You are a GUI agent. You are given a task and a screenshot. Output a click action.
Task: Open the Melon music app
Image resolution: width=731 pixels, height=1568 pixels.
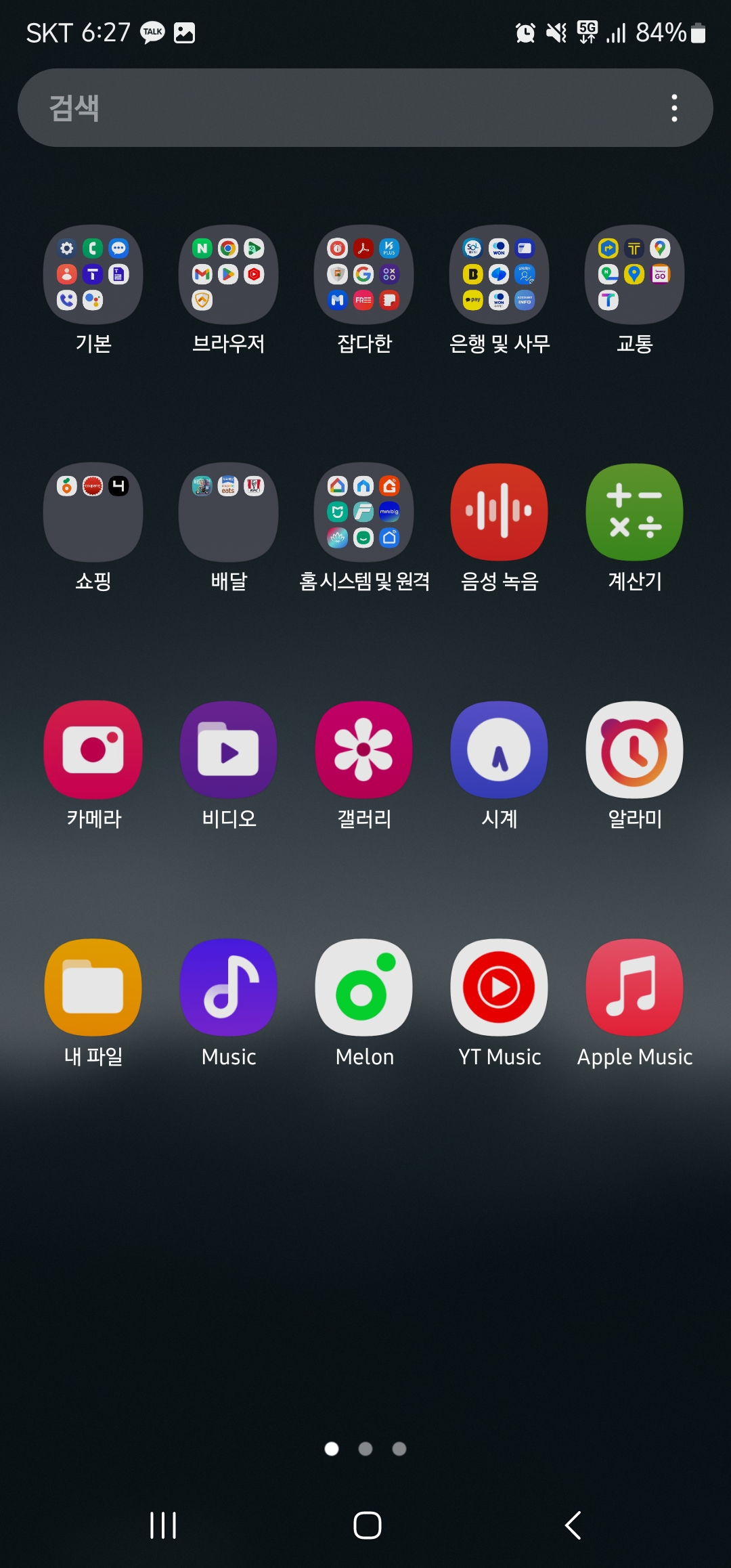(x=363, y=988)
